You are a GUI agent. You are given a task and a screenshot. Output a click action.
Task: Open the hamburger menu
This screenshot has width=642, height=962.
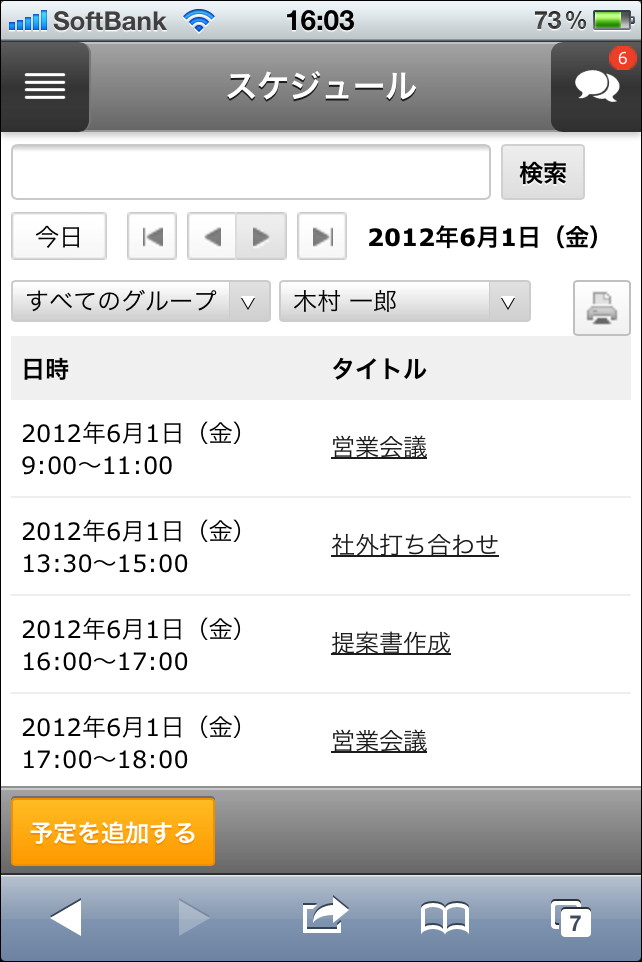coord(45,87)
